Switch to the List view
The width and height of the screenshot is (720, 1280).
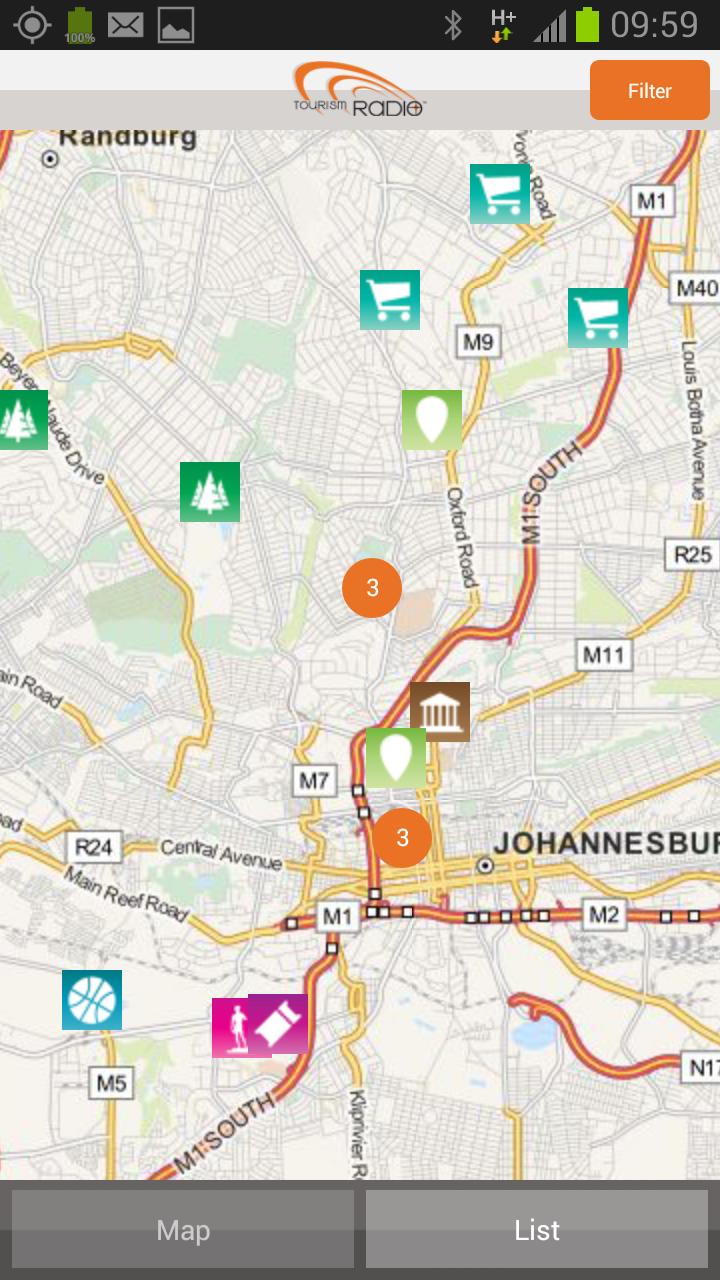537,1230
